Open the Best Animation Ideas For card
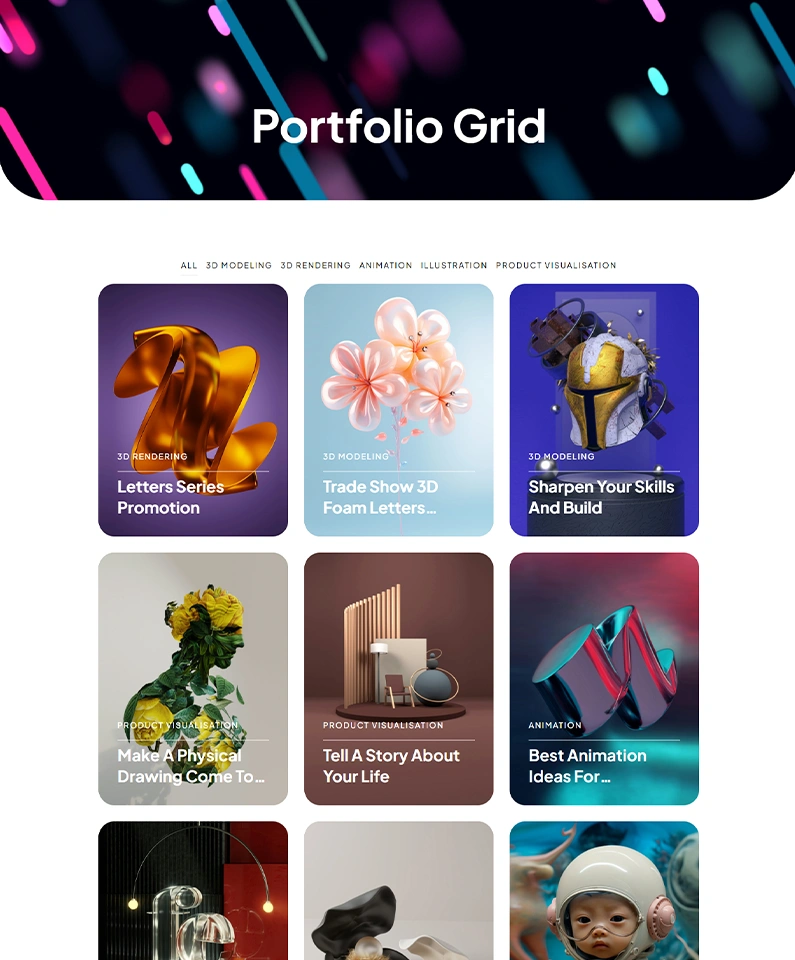Image resolution: width=795 pixels, height=960 pixels. tap(604, 679)
